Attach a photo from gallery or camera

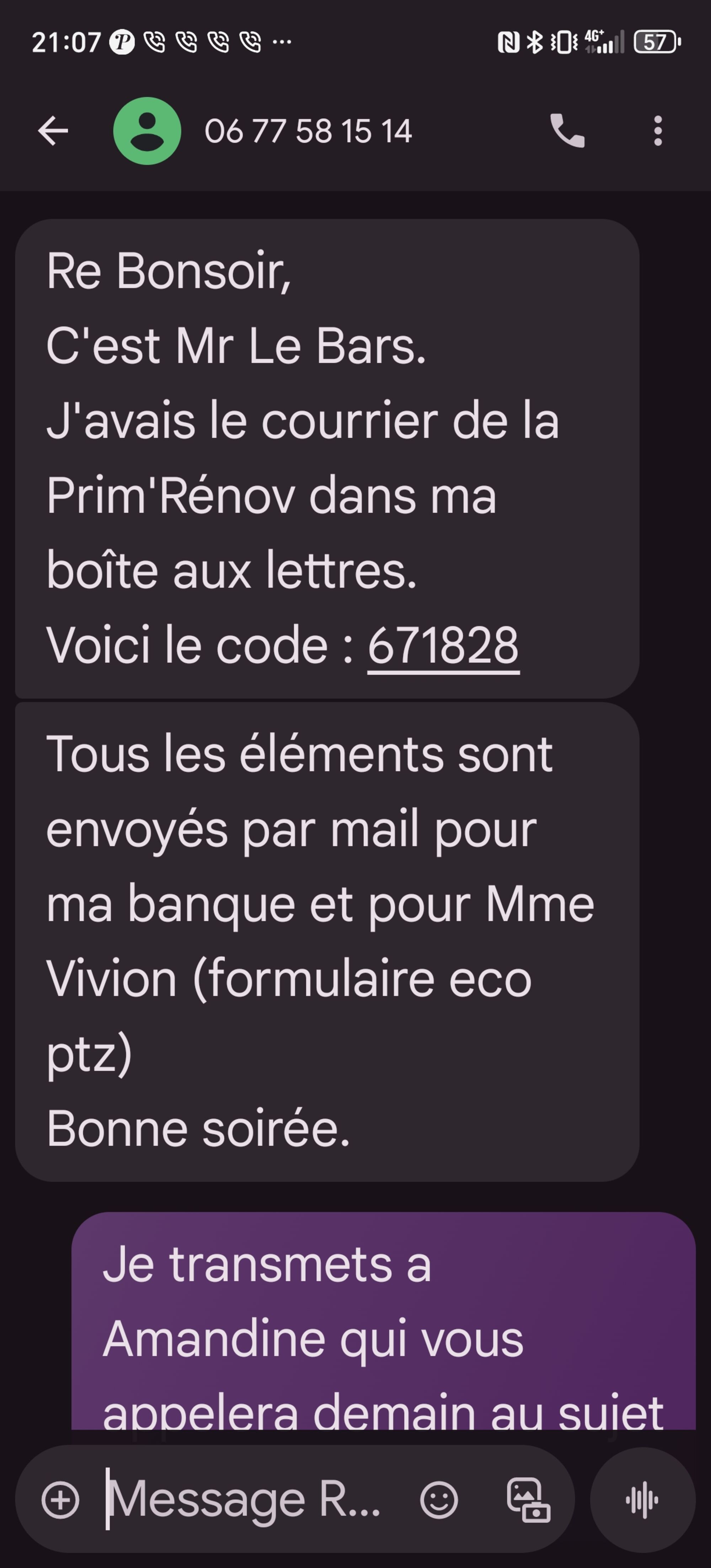point(528,1500)
